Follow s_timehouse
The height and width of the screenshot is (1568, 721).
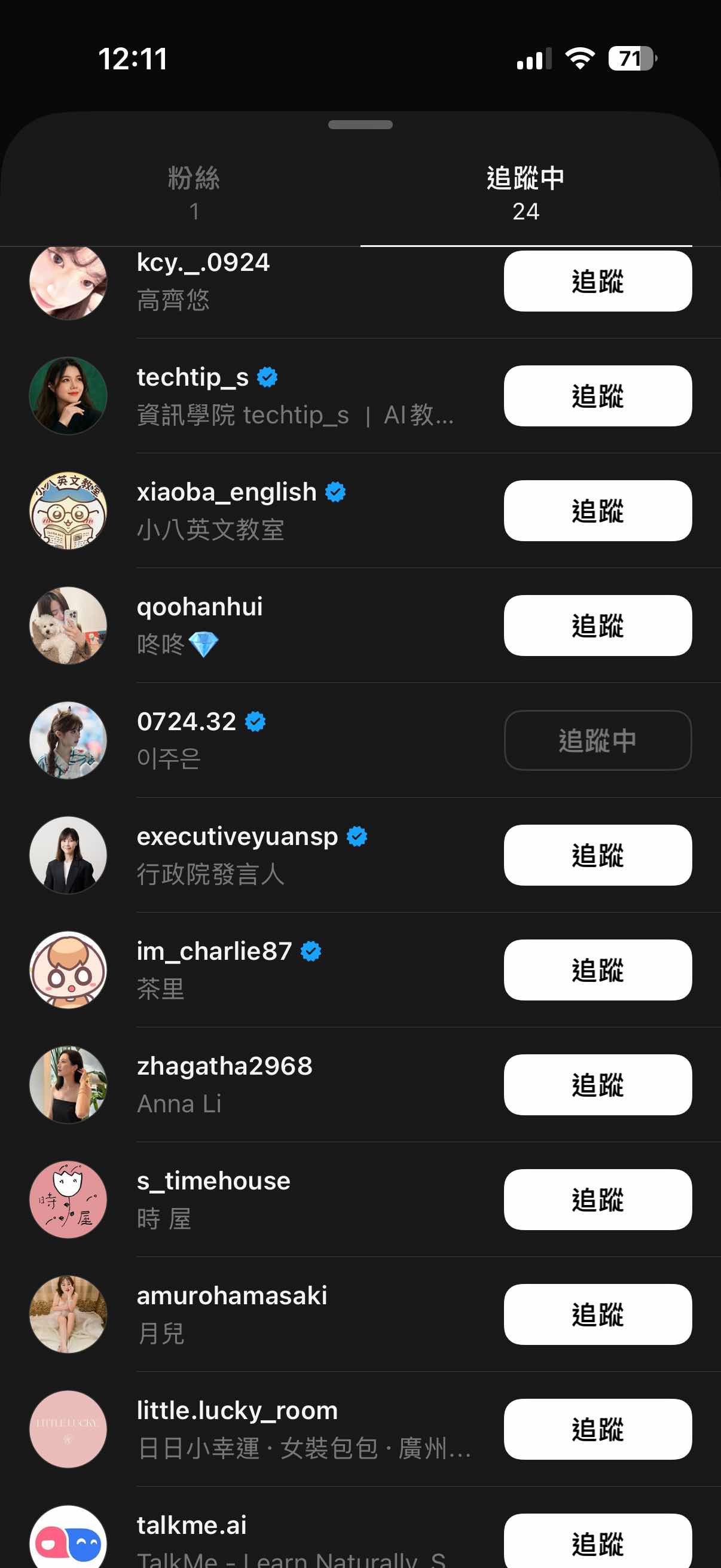597,1199
